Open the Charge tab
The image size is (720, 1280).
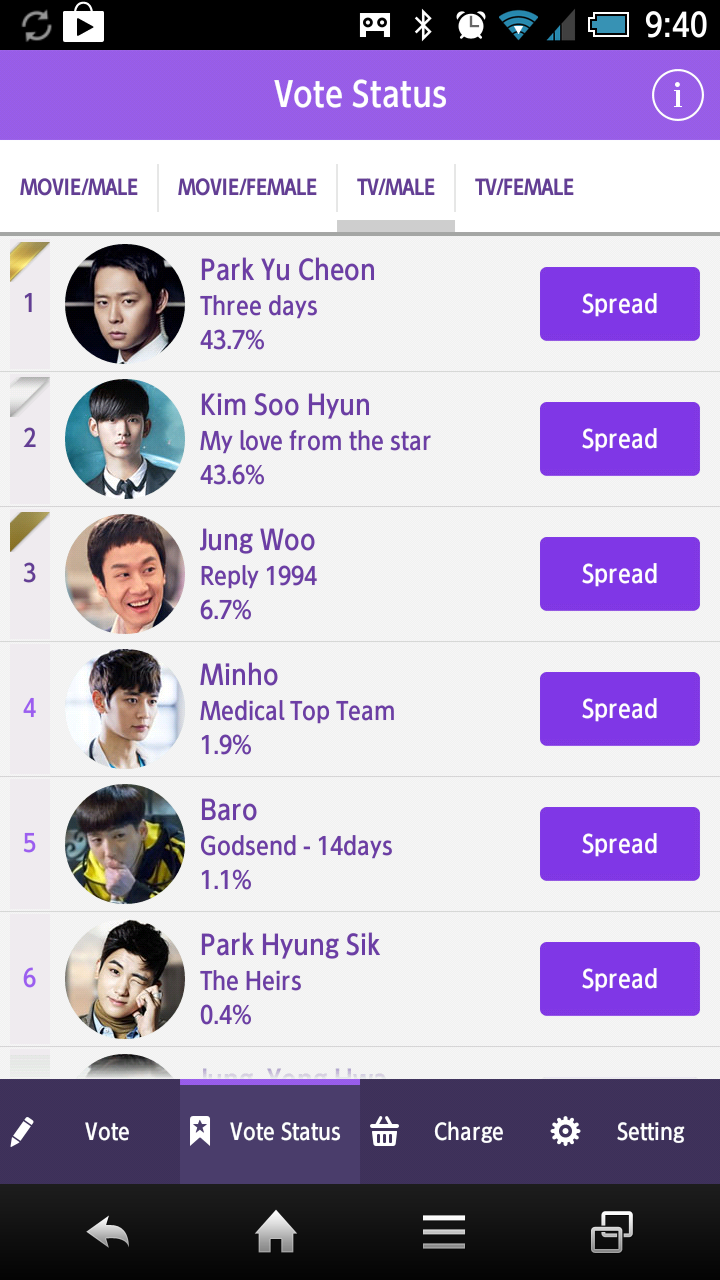pyautogui.click(x=450, y=1132)
